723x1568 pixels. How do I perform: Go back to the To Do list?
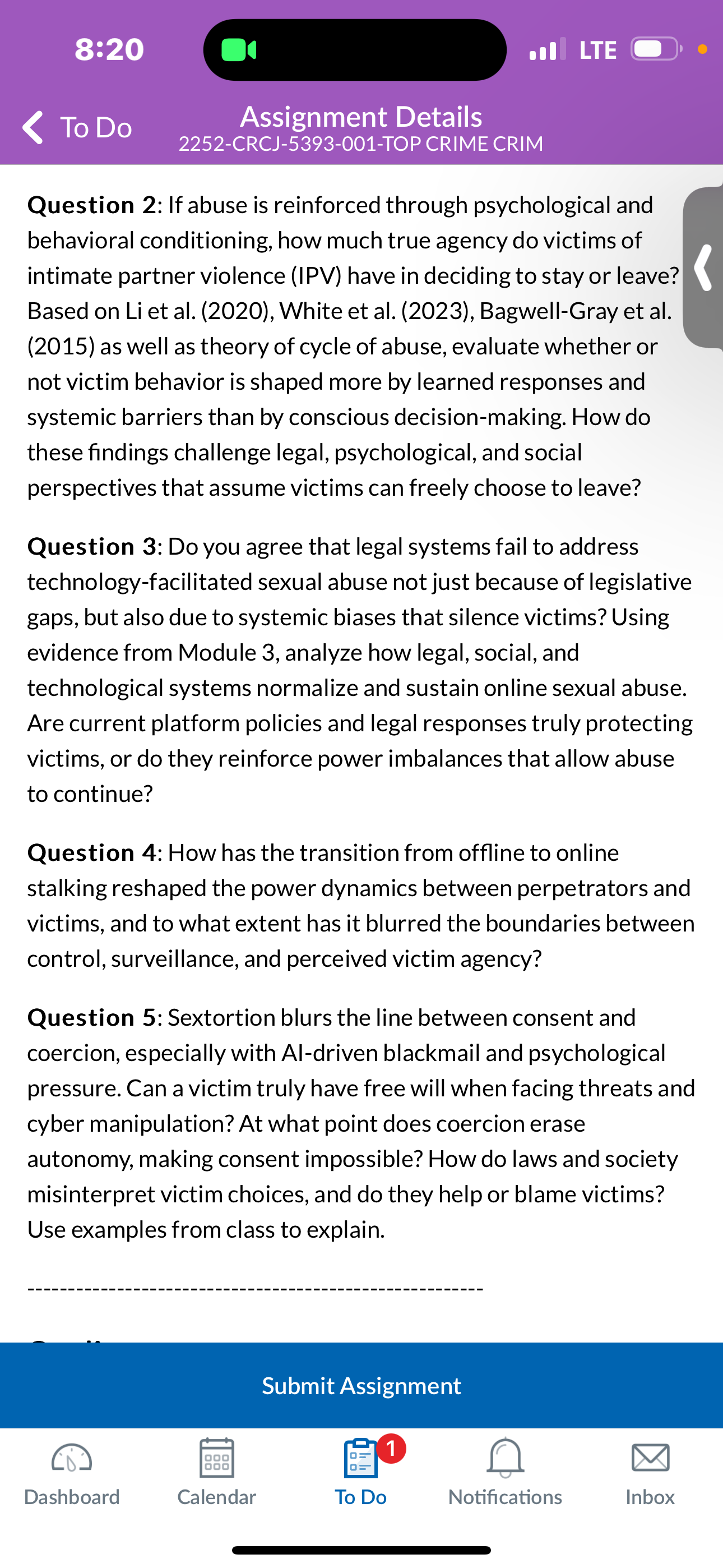pos(77,127)
